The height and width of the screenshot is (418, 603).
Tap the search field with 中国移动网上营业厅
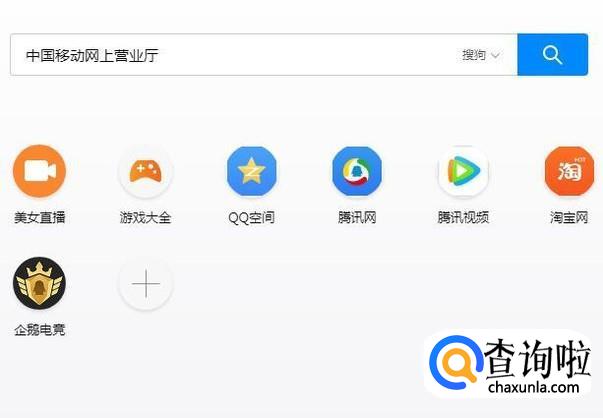230,55
